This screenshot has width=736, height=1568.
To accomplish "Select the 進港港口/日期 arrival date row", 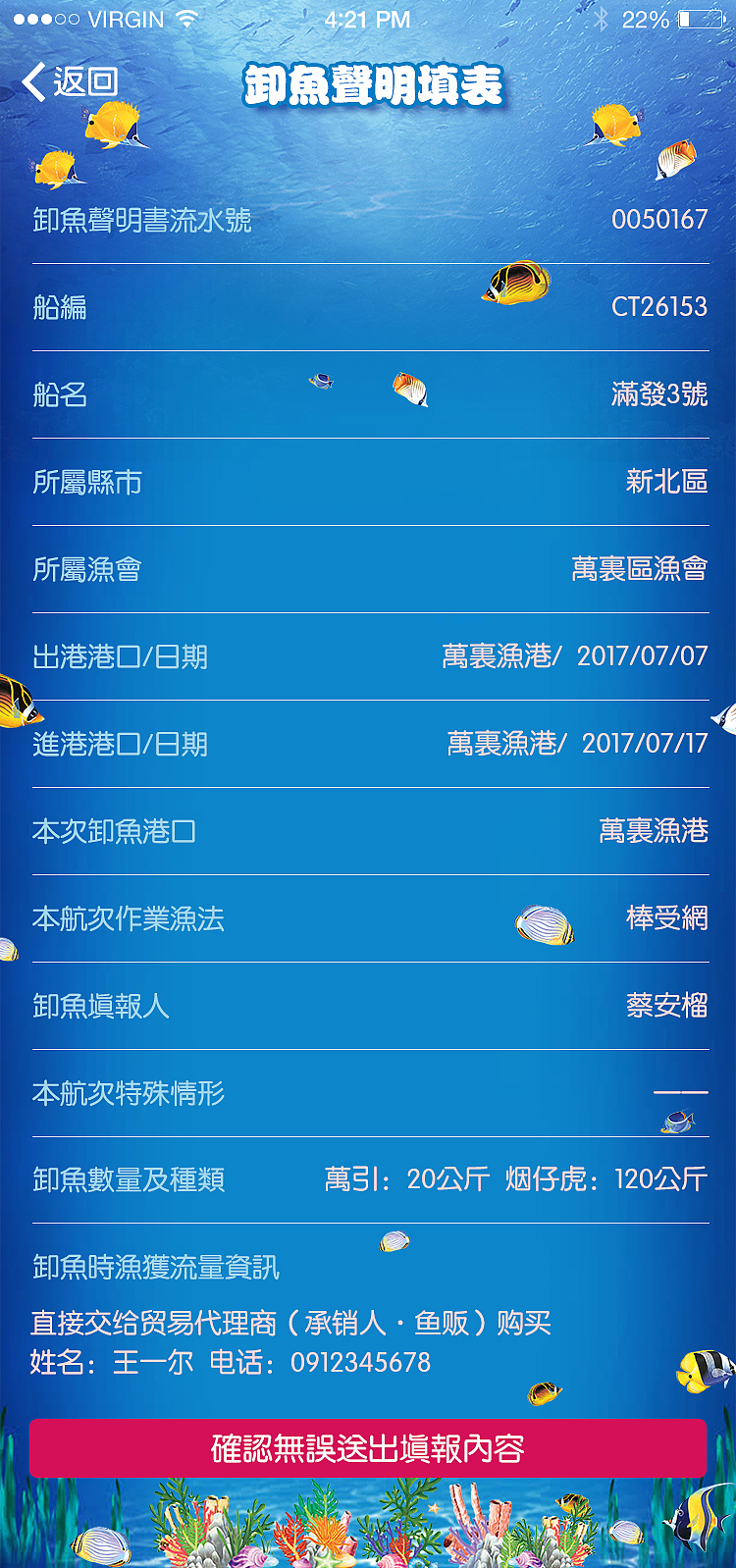I will [368, 743].
